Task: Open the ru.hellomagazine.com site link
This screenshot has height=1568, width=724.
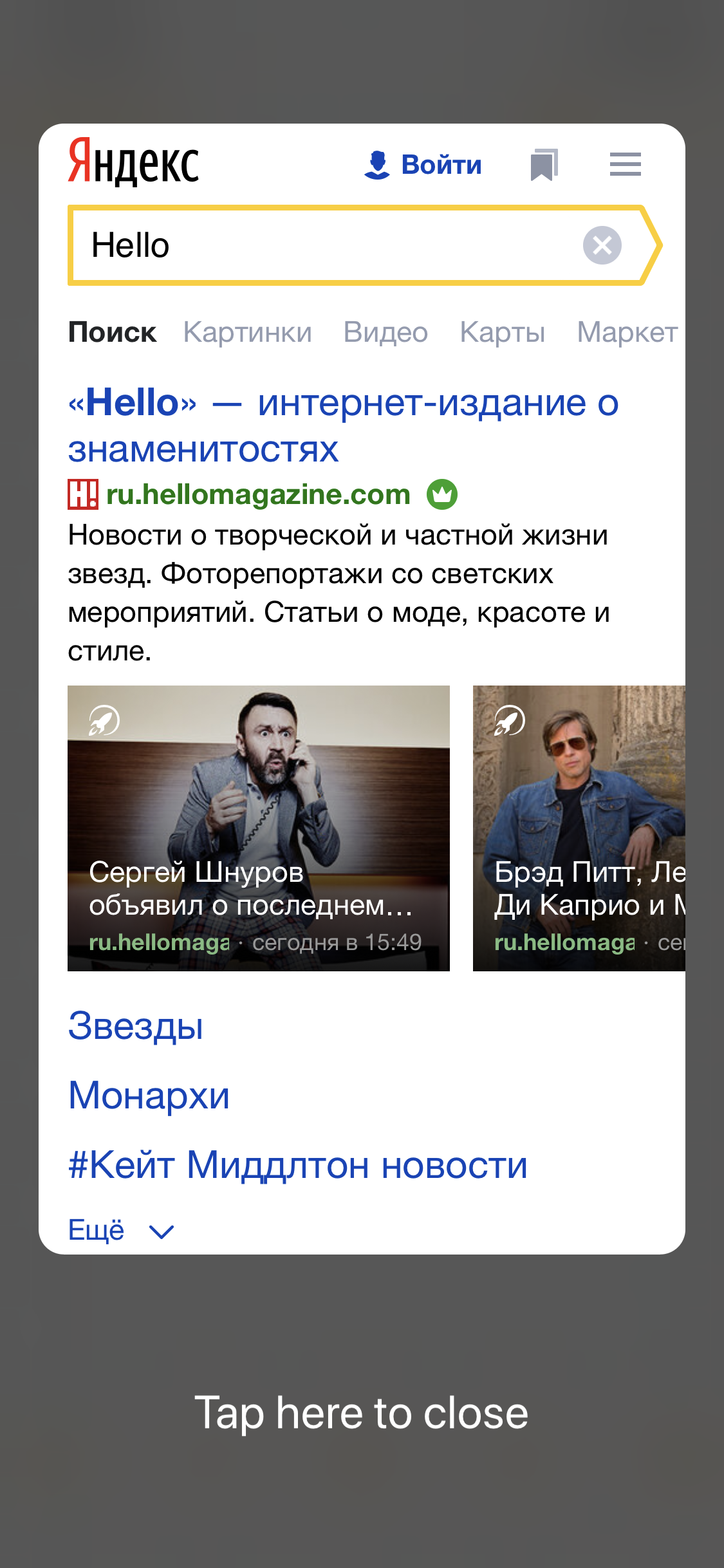Action: (x=258, y=494)
